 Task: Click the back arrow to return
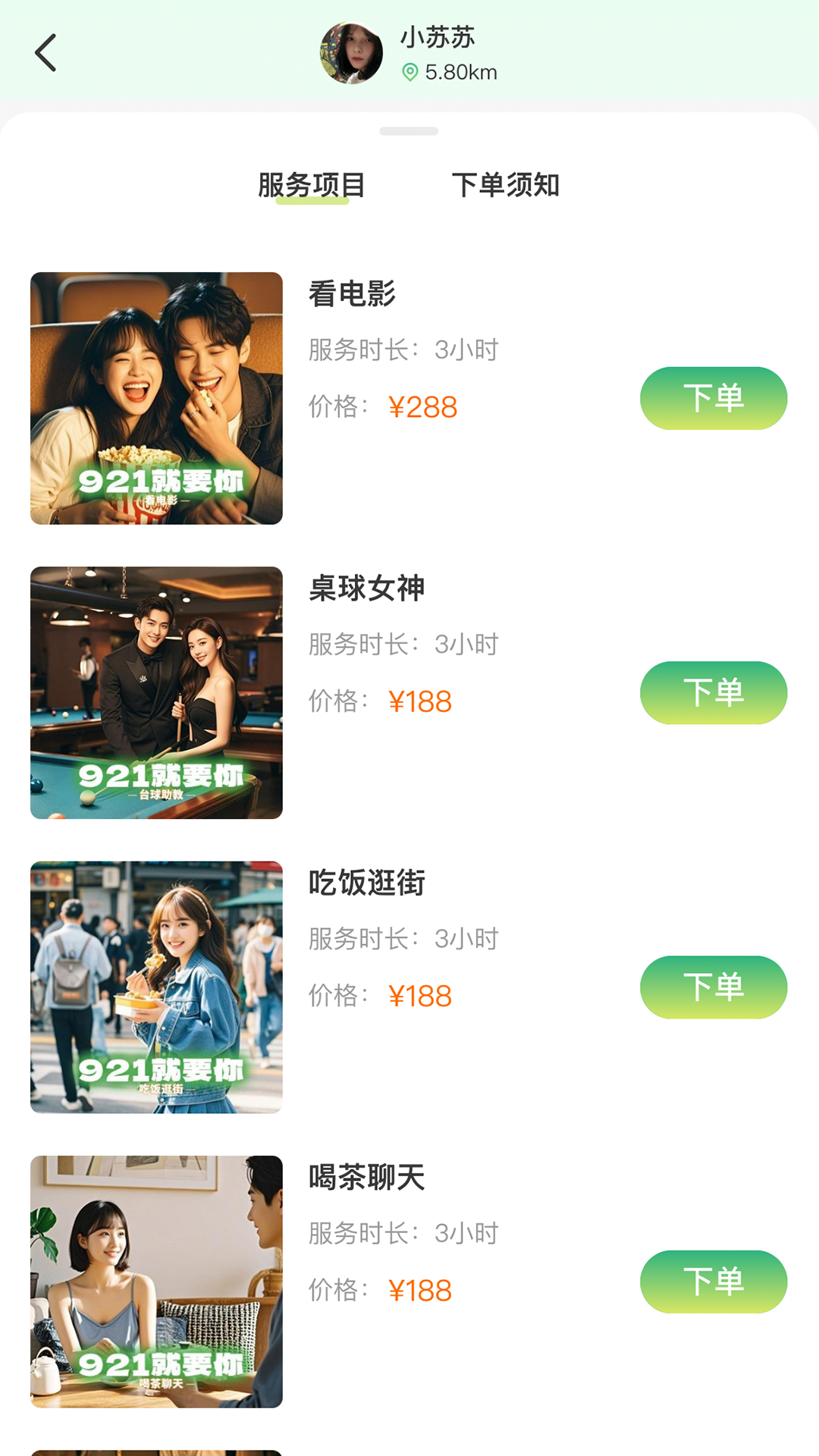[x=45, y=53]
